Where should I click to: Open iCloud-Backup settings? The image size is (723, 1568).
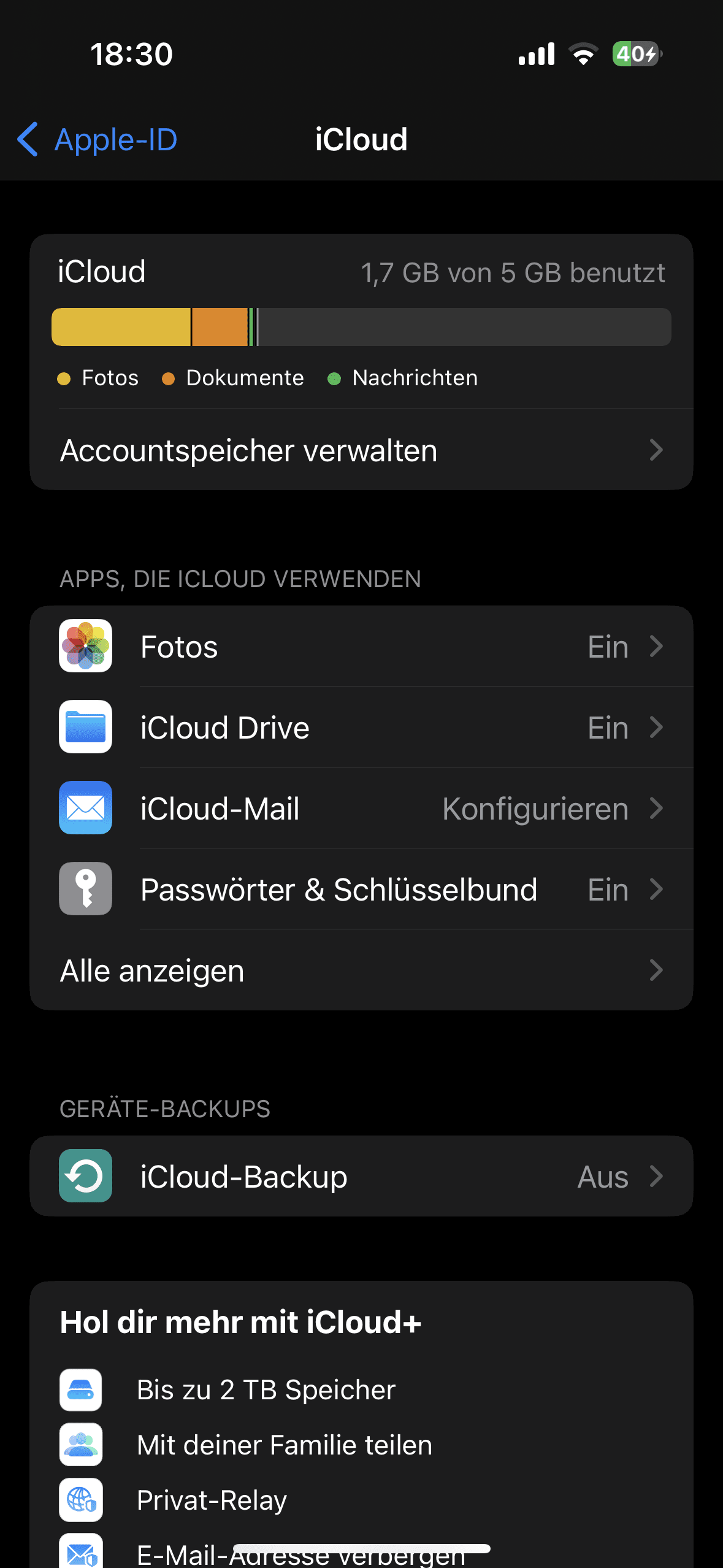pos(361,1177)
